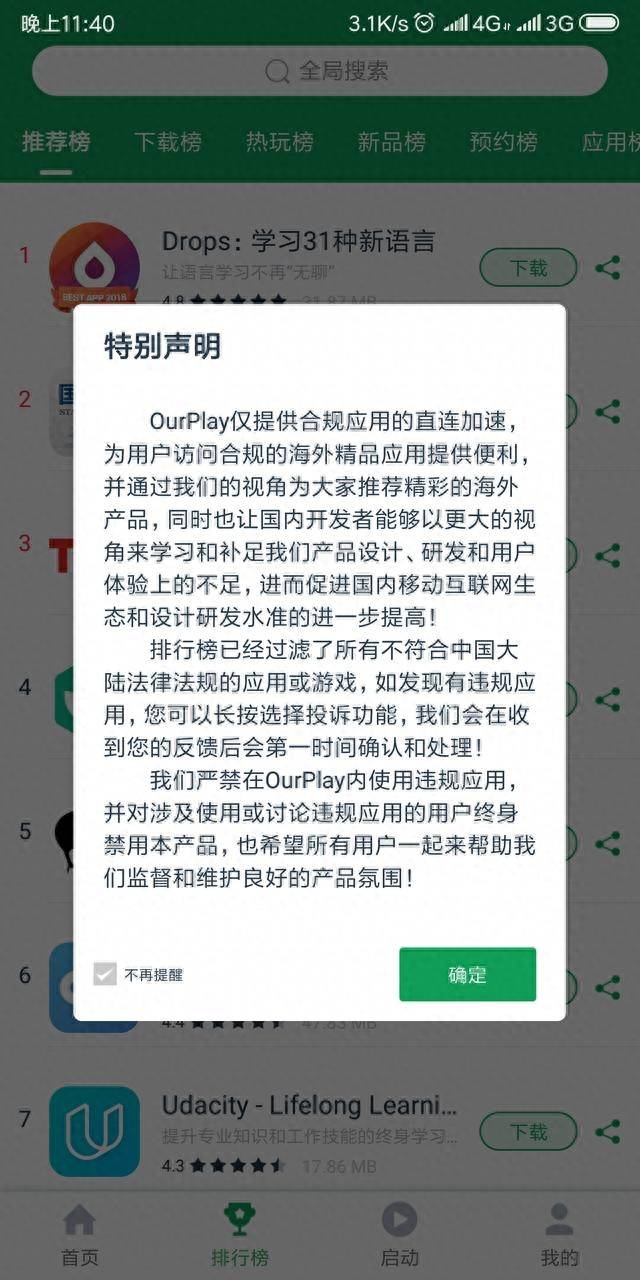Share the Udacity app listing
The height and width of the screenshot is (1280, 640).
(607, 1132)
